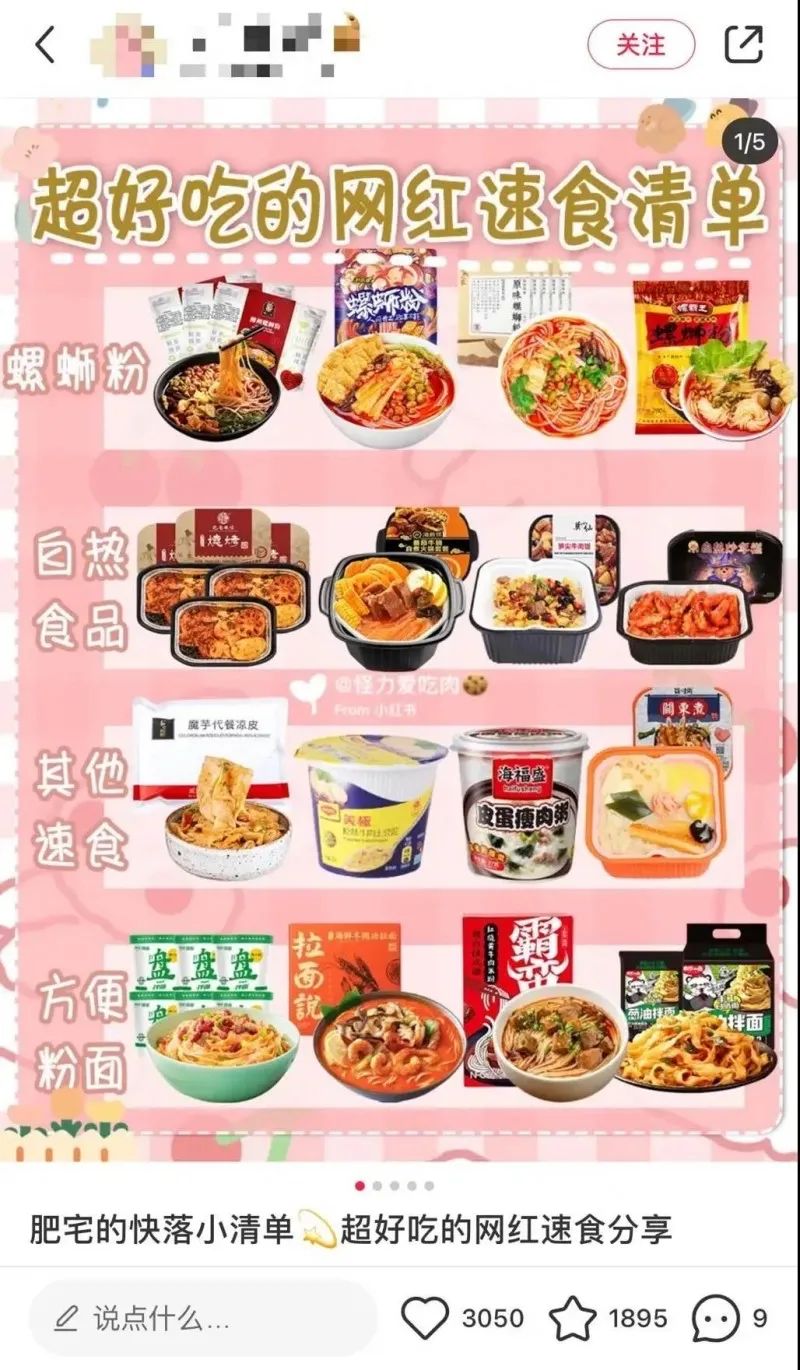The height and width of the screenshot is (1370, 800).
Task: Tap the image page indicator dots
Action: 395,1186
